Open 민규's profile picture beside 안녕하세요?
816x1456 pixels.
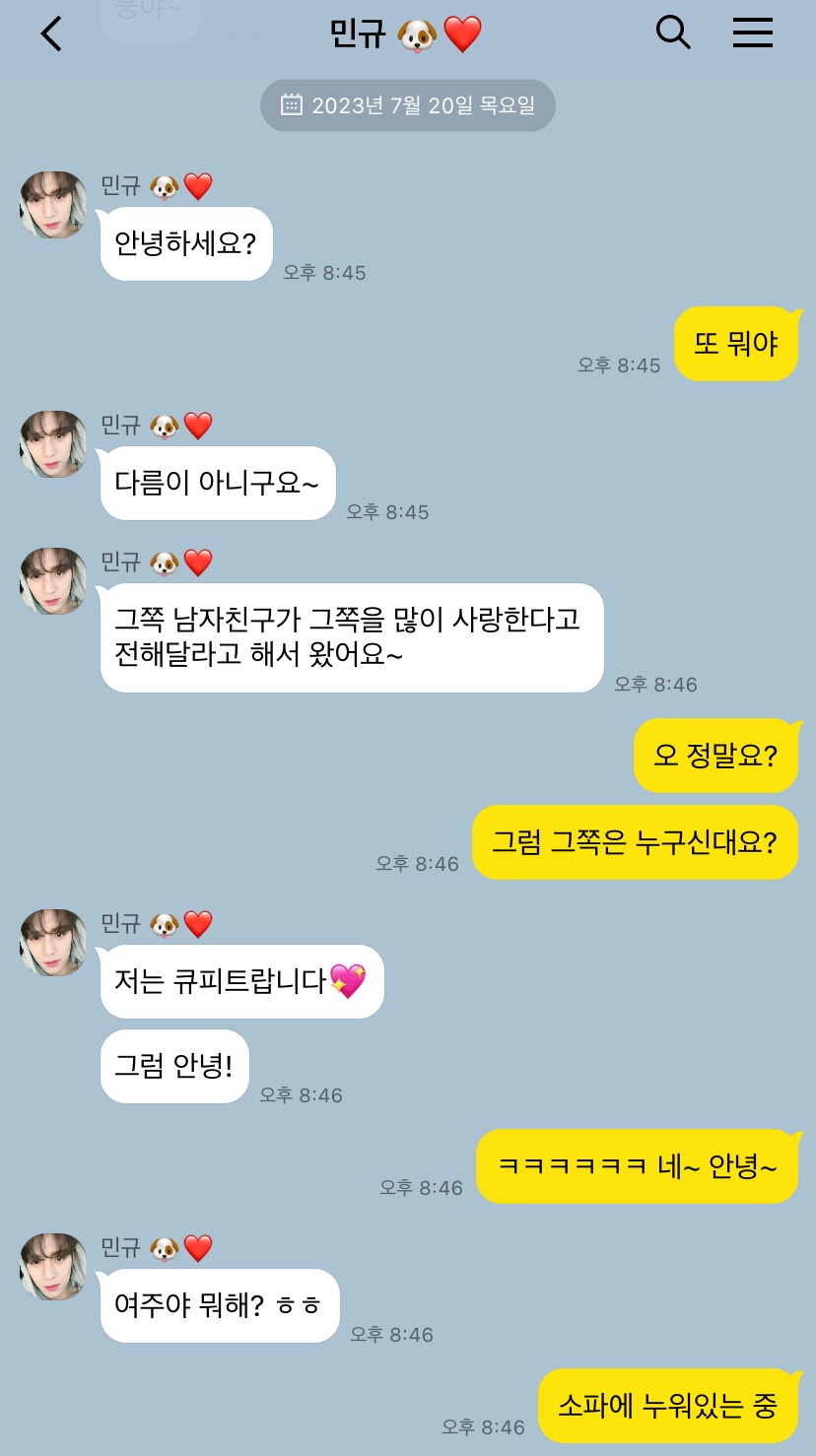[x=54, y=205]
